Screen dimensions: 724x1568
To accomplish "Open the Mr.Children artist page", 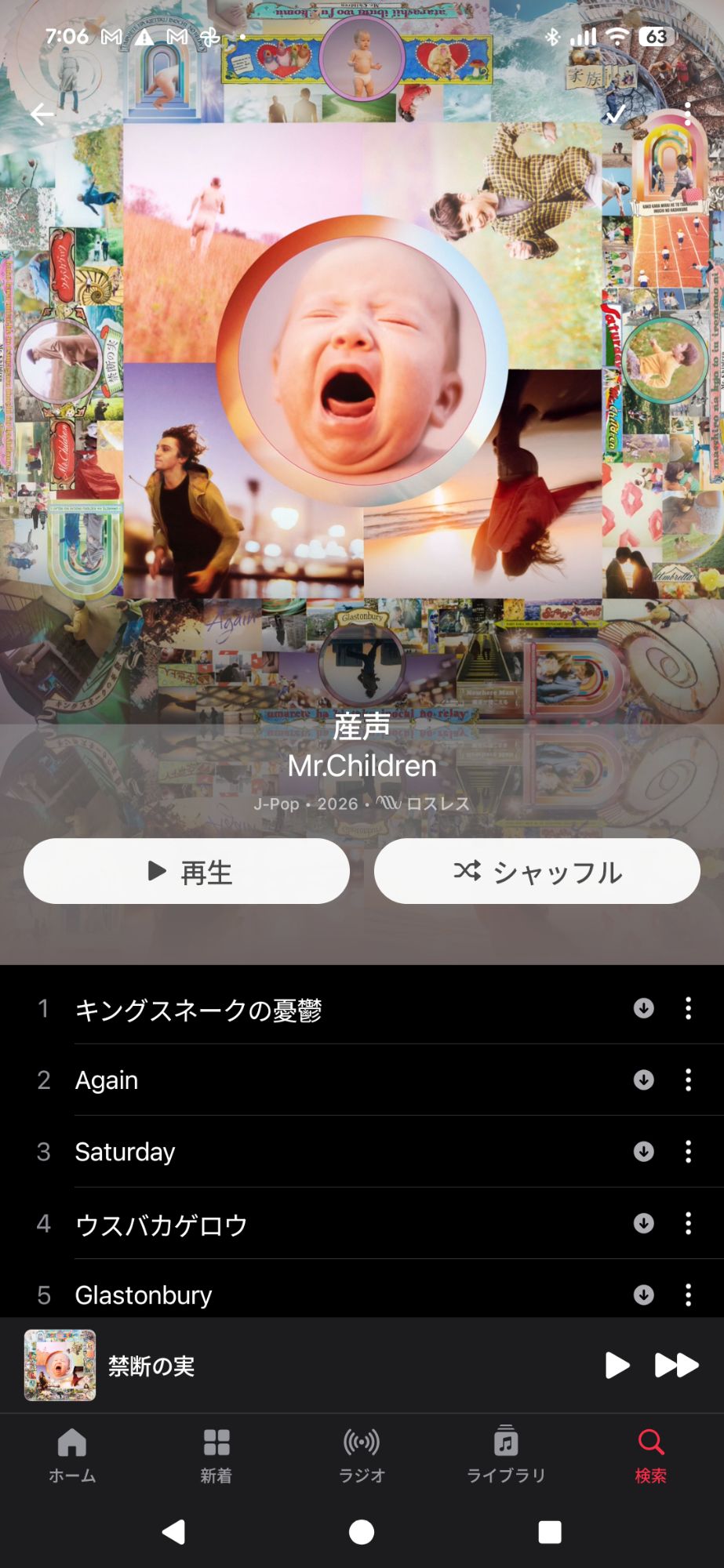I will point(362,766).
